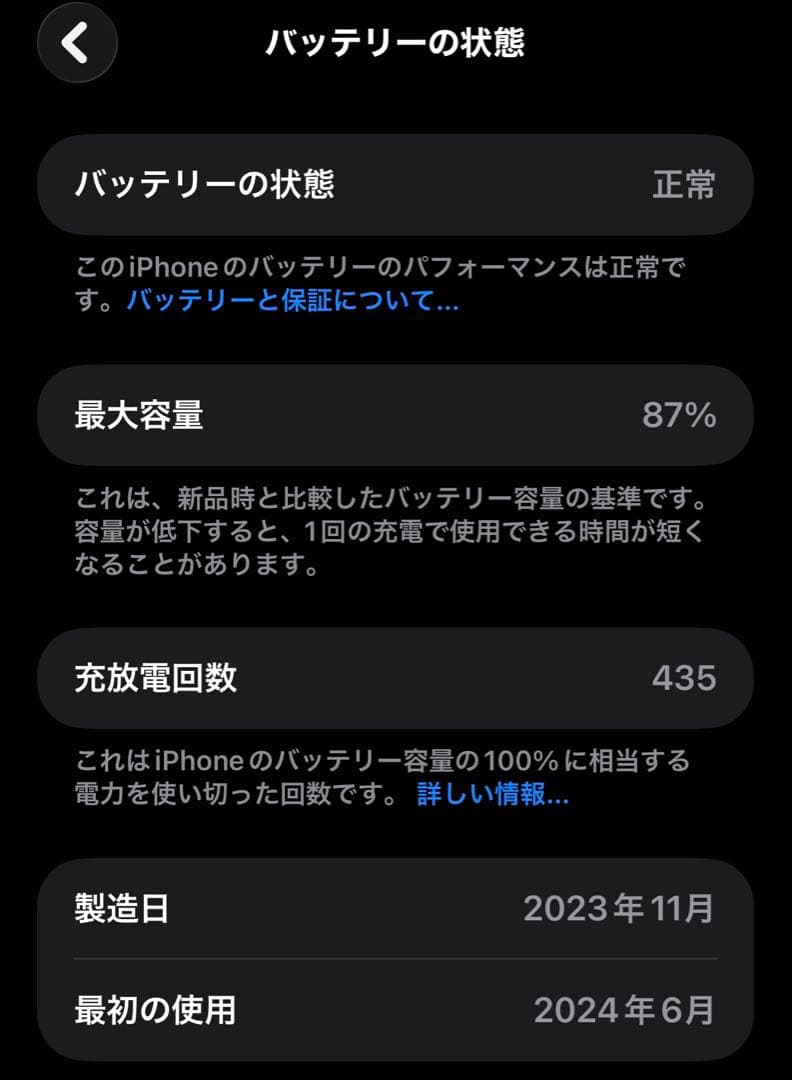
Task: Tap the bottom info group panel
Action: point(396,960)
